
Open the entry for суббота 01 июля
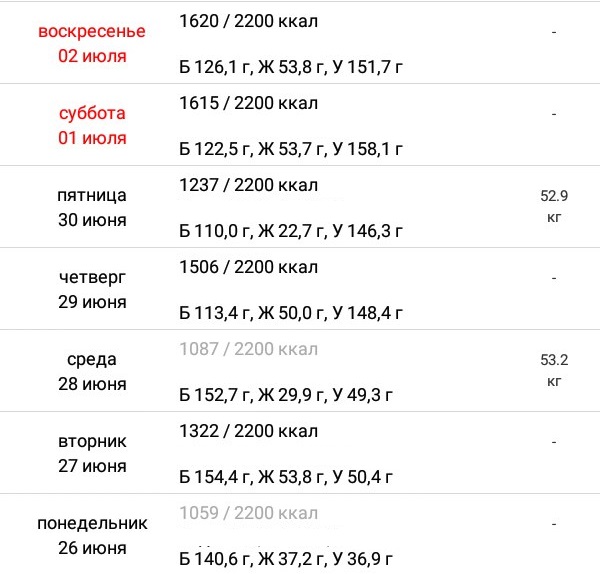[x=92, y=125]
